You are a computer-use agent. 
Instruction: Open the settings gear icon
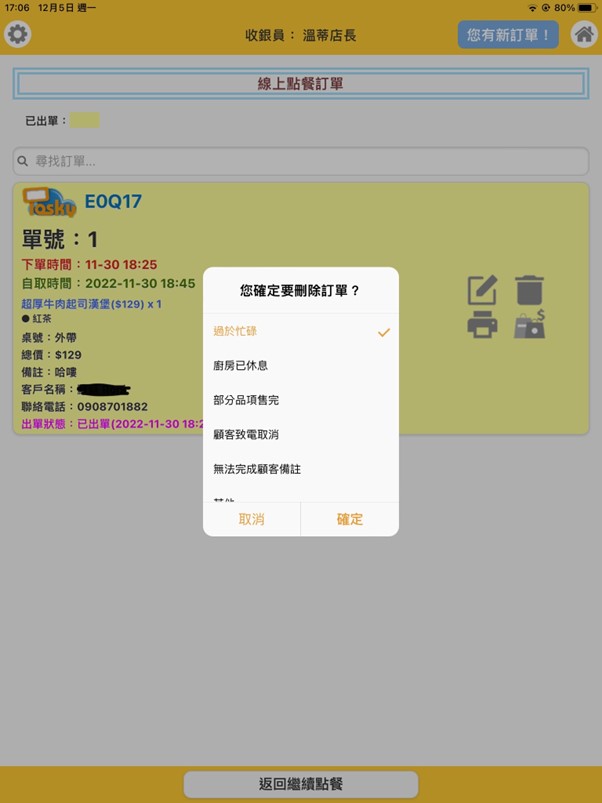click(18, 35)
